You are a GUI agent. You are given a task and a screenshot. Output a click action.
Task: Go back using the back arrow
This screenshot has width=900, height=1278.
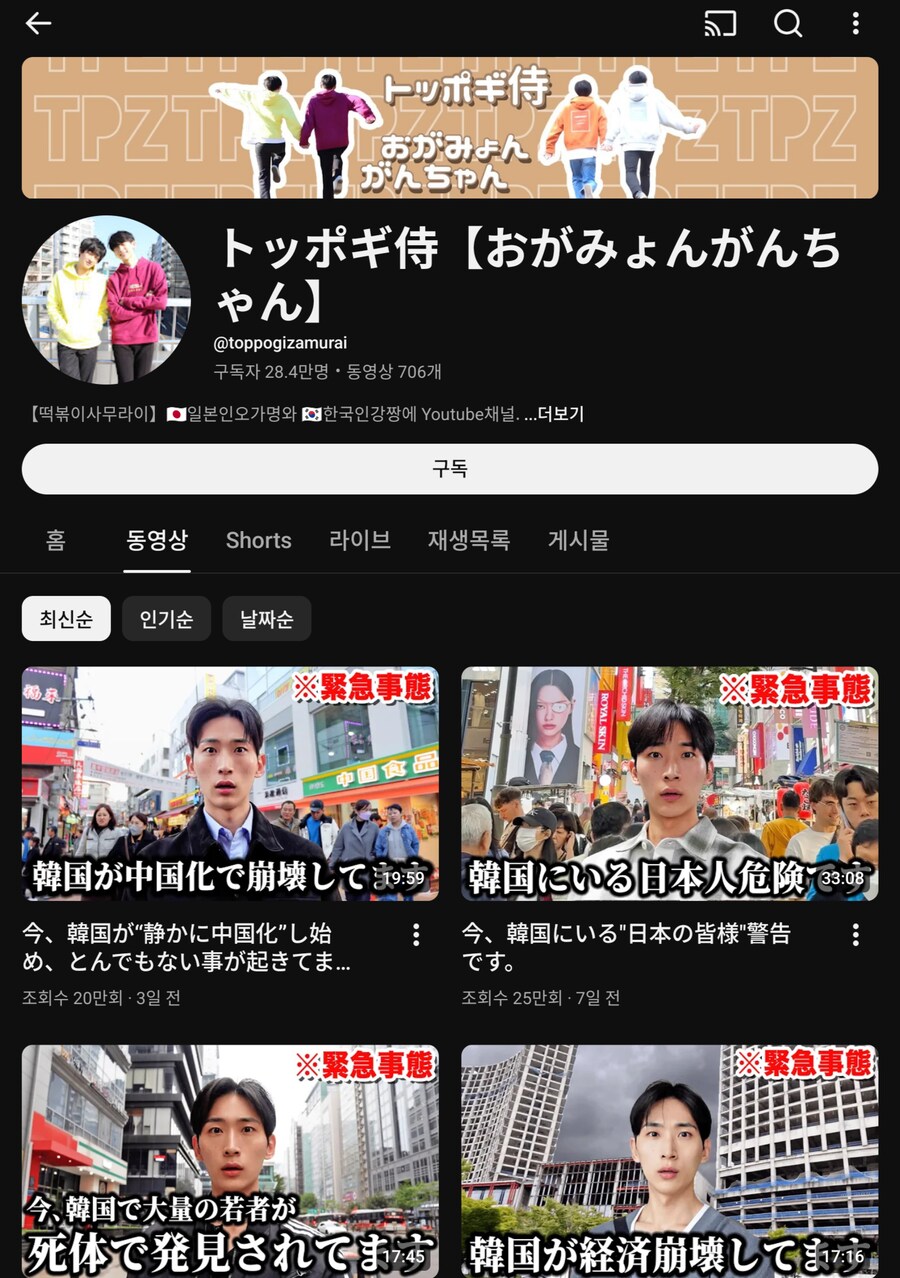click(x=39, y=22)
